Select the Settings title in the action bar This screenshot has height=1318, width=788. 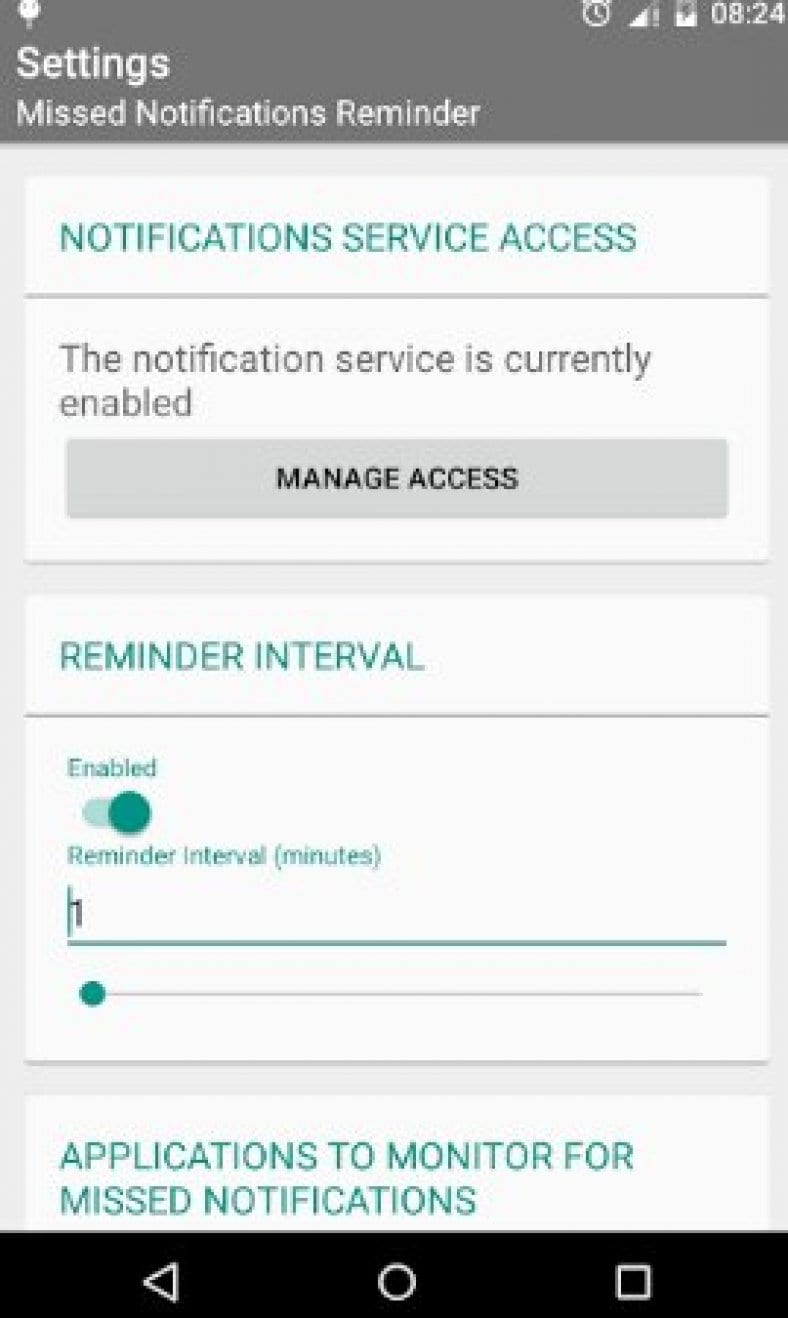[93, 62]
